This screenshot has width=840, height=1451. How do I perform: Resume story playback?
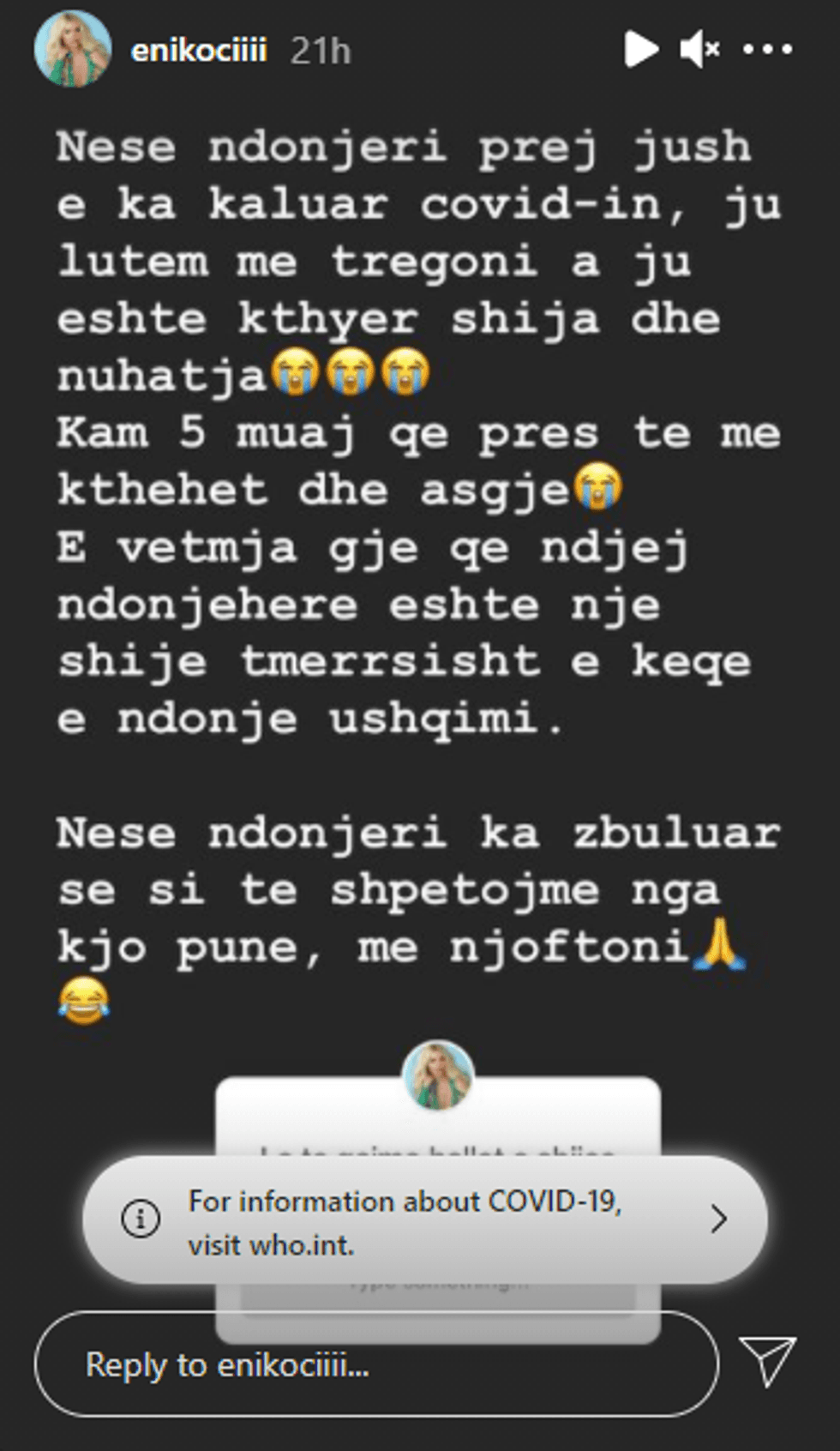tap(640, 50)
